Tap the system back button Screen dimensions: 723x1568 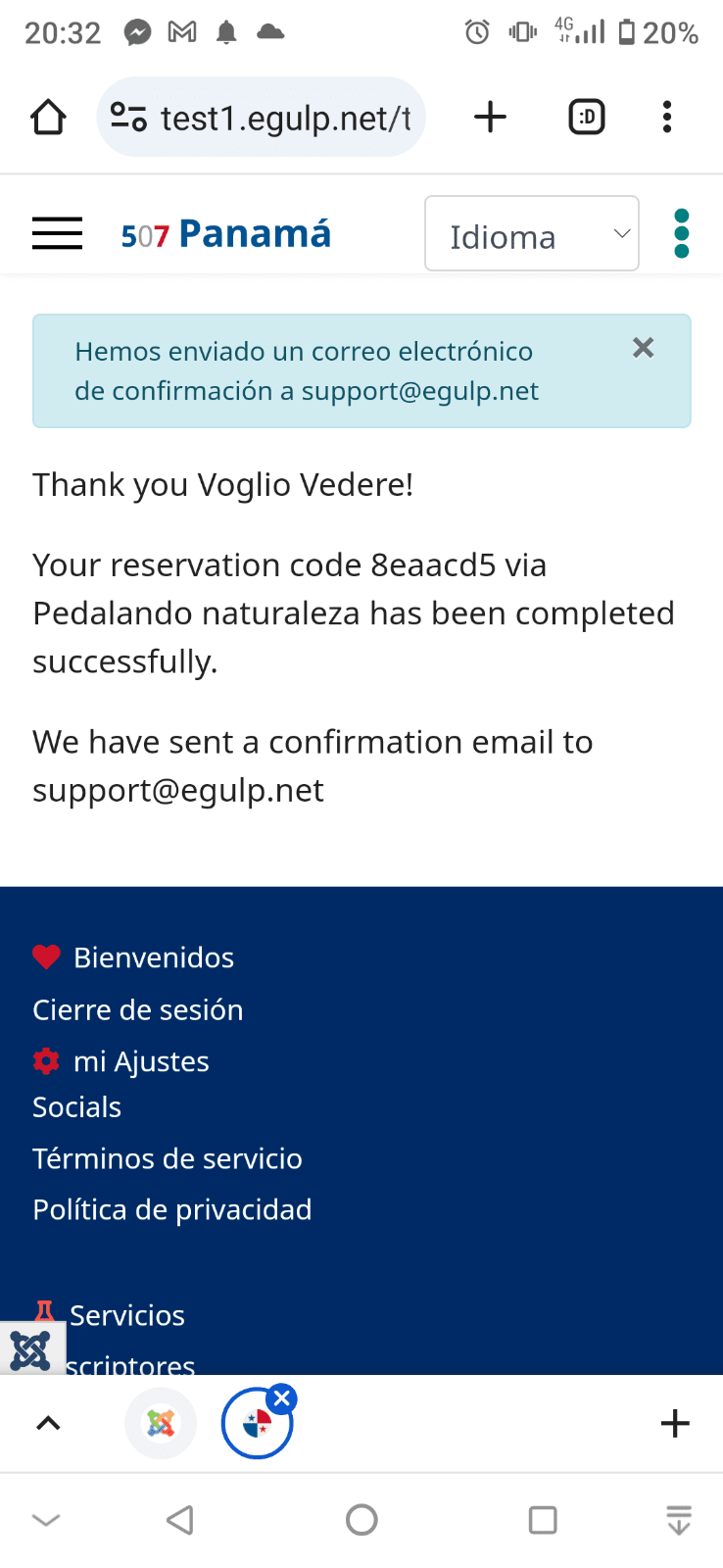point(180,1520)
